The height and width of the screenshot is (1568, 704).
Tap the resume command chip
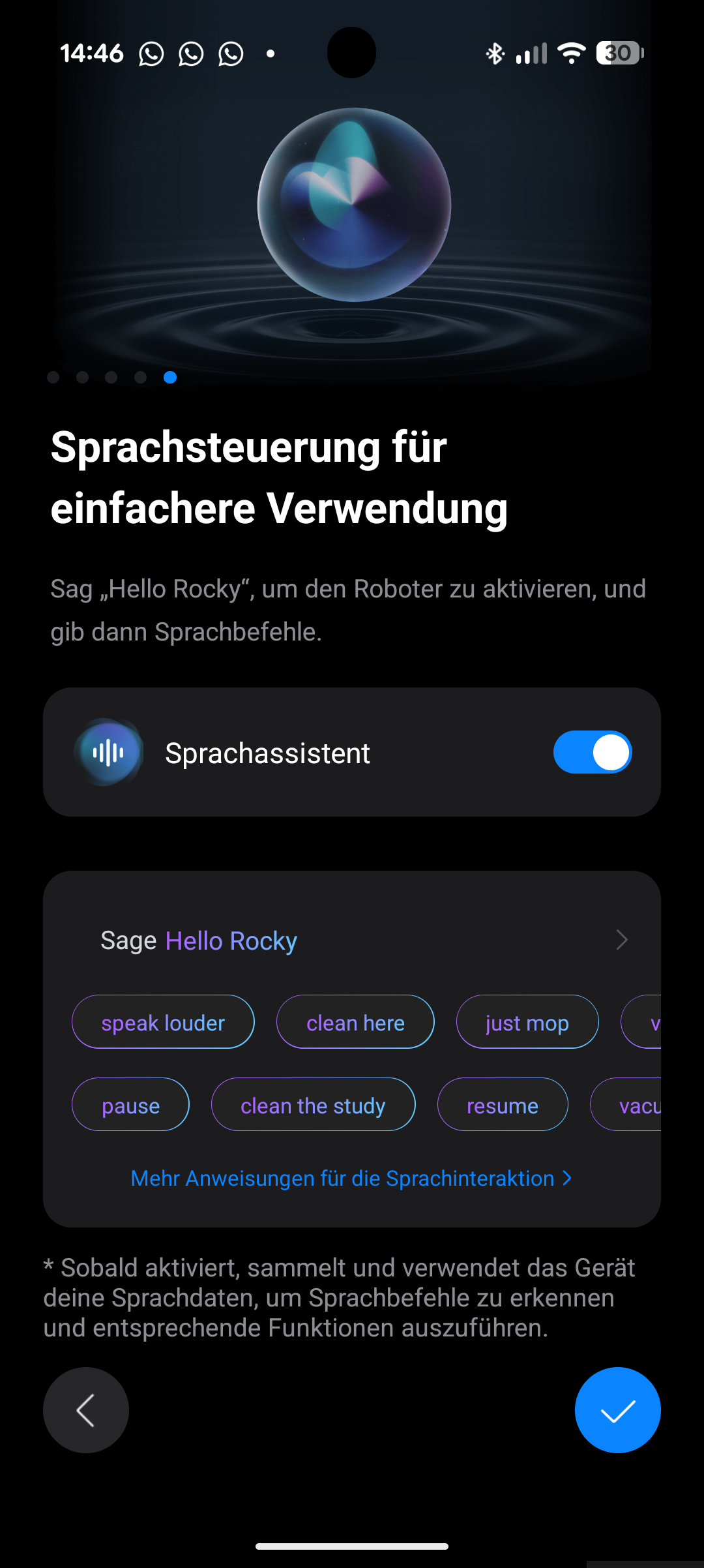502,1105
